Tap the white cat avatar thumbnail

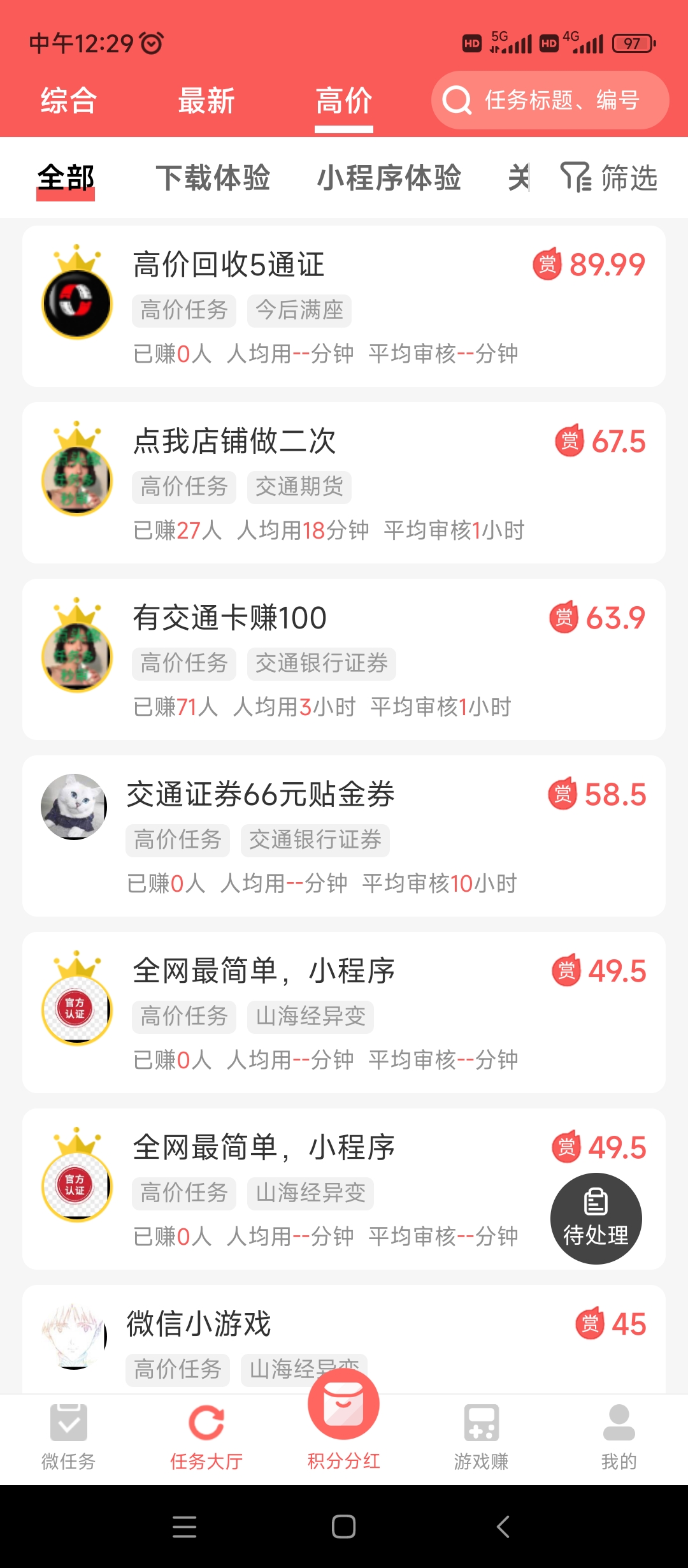(75, 806)
